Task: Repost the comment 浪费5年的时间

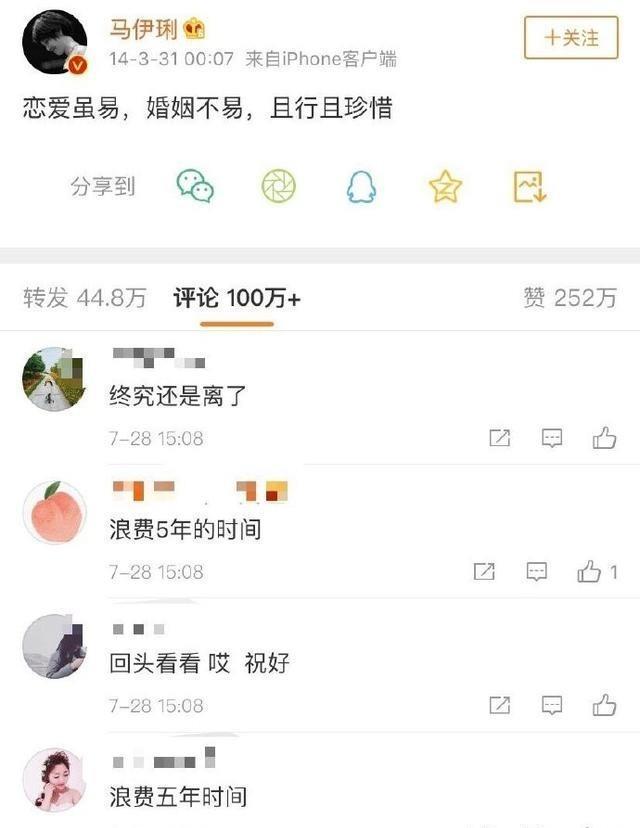Action: 484,572
